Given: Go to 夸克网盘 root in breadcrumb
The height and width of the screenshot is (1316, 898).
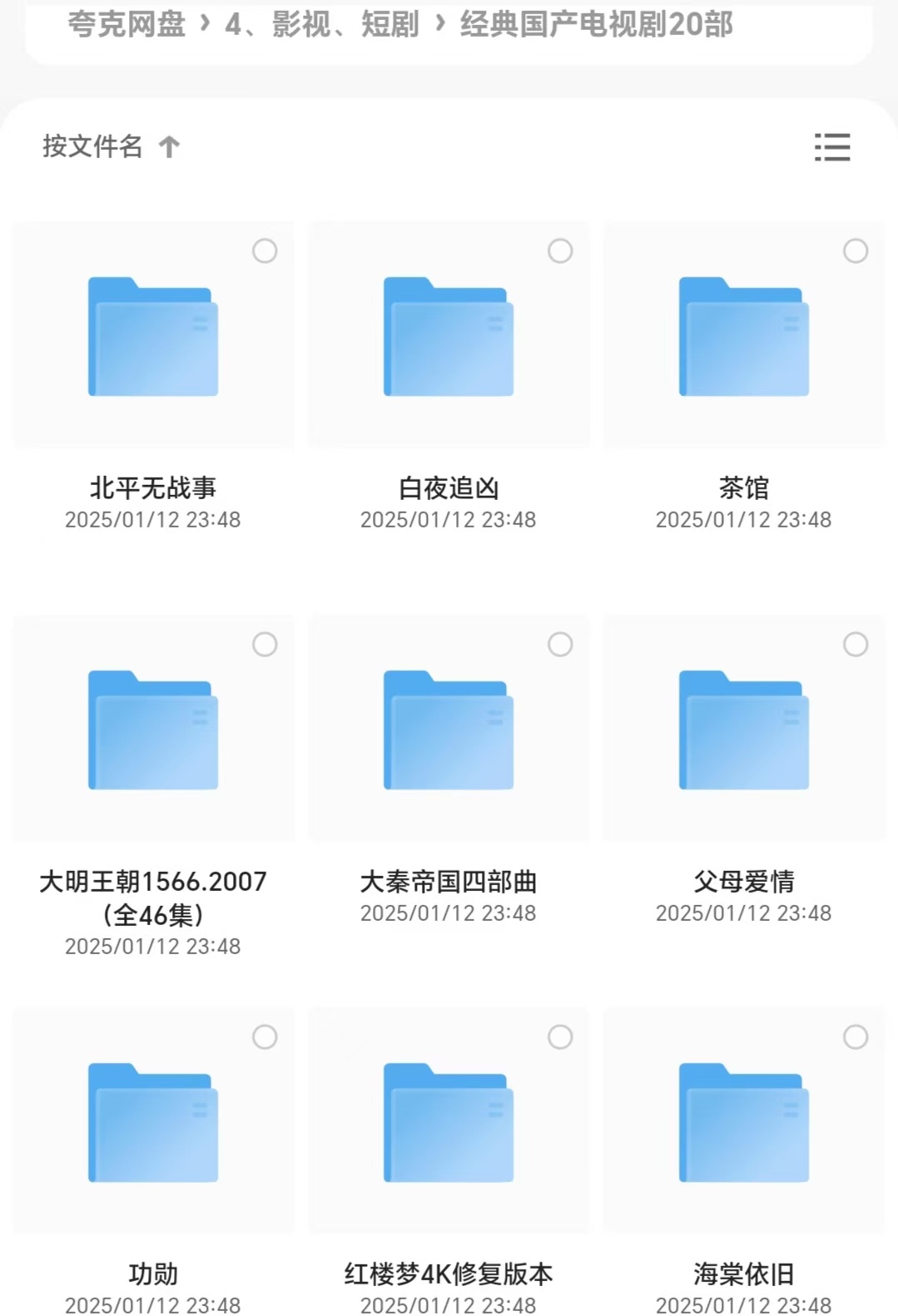Looking at the screenshot, I should [x=127, y=25].
